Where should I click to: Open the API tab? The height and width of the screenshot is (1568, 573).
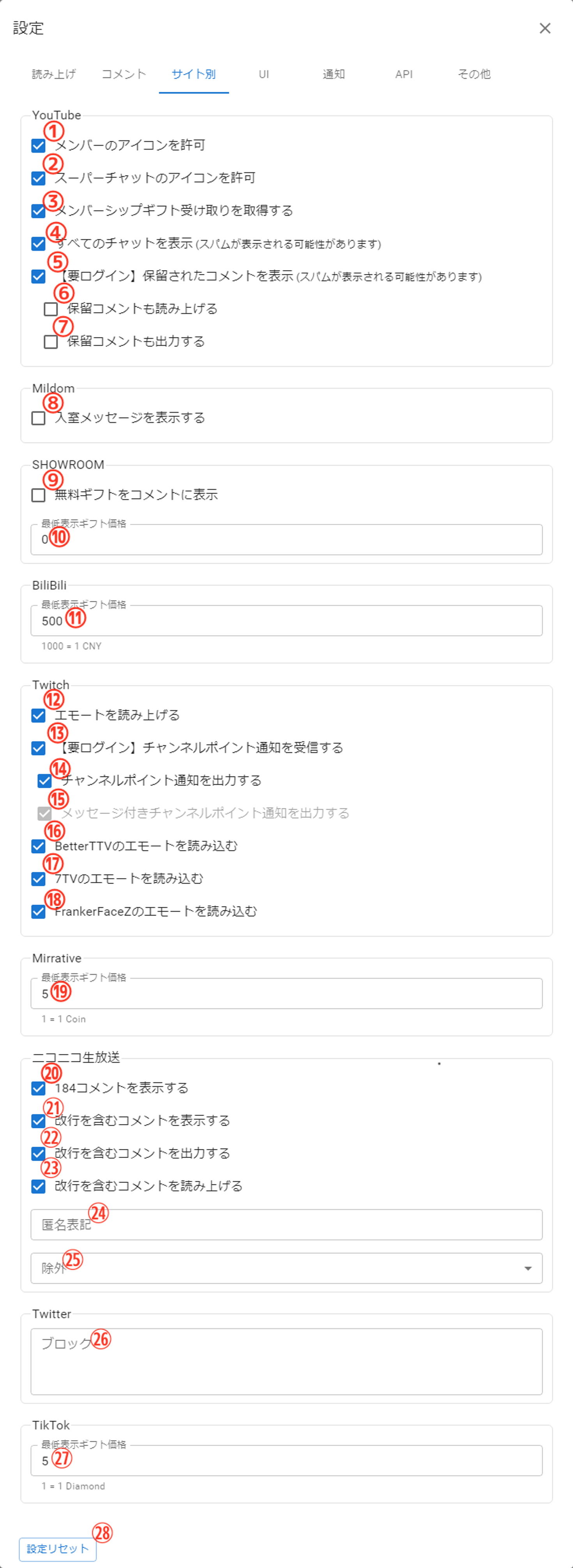pyautogui.click(x=404, y=74)
